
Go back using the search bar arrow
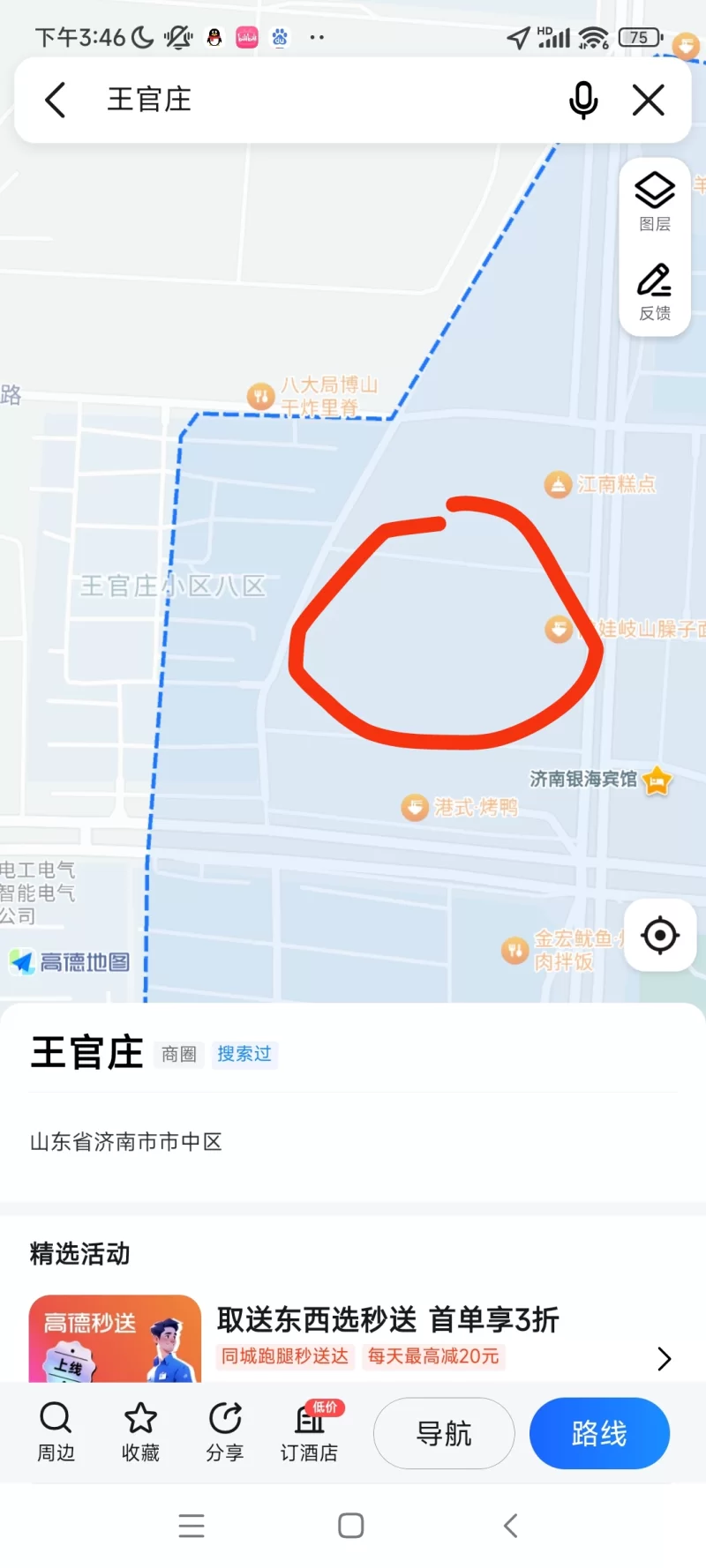tap(56, 100)
